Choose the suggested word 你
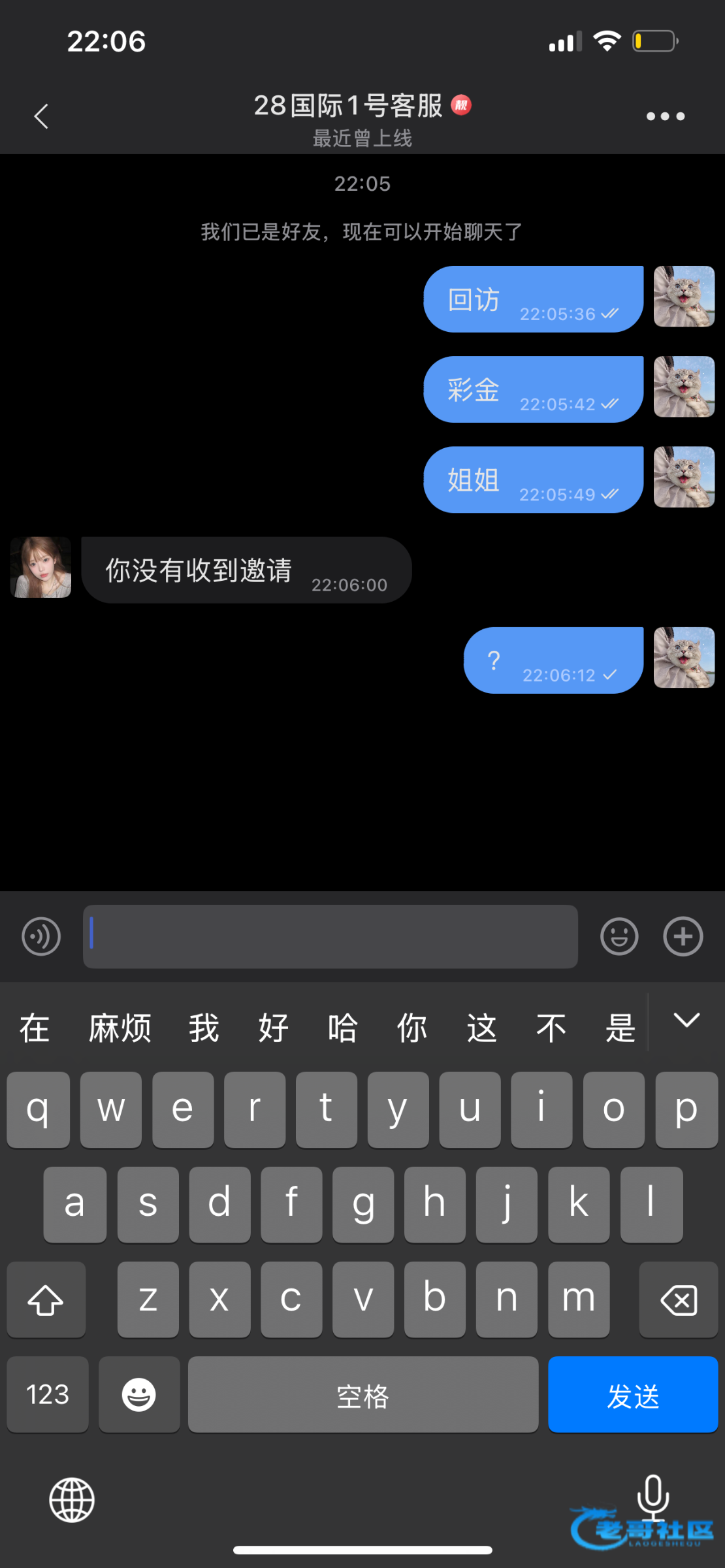The width and height of the screenshot is (725, 1568). (412, 1028)
